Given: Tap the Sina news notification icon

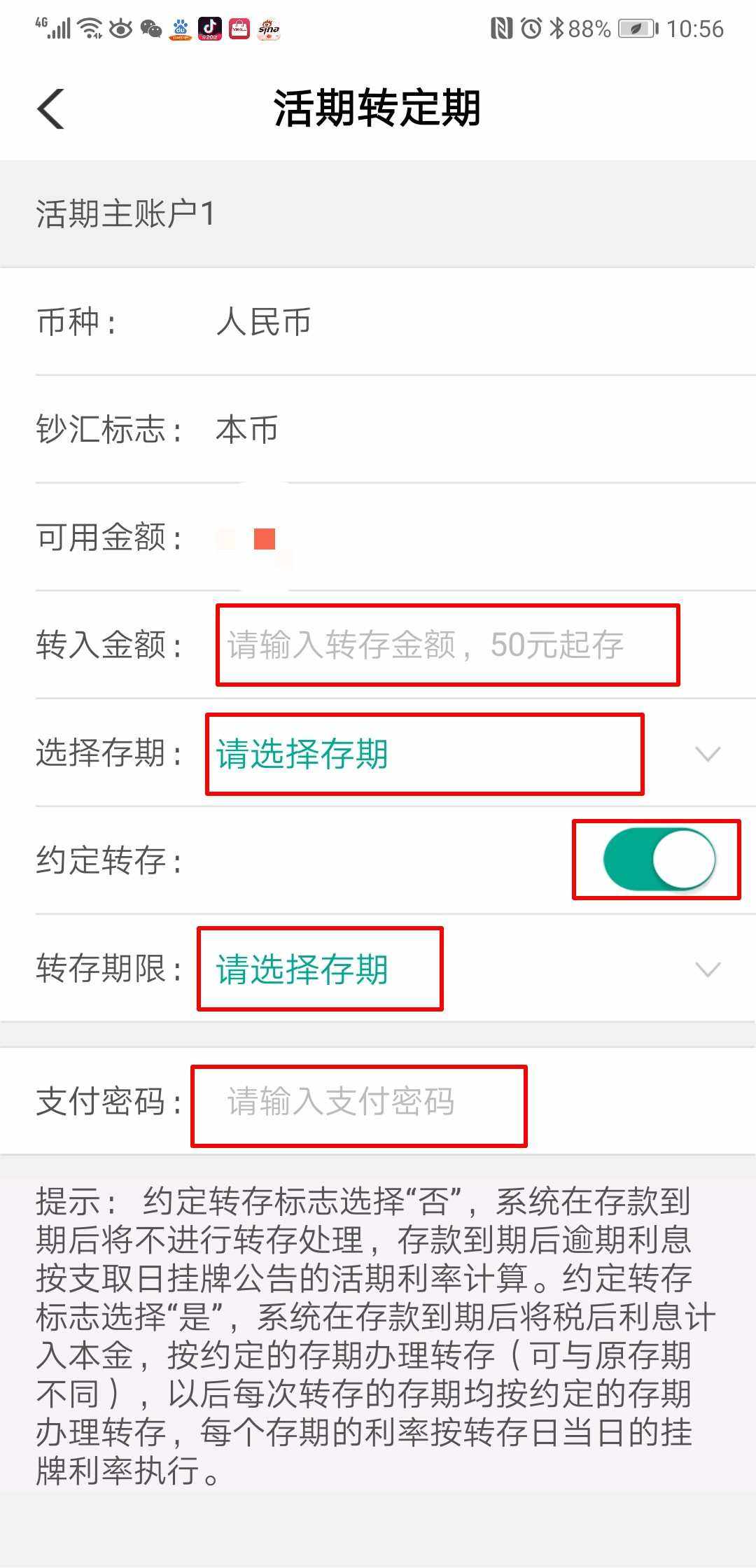Looking at the screenshot, I should pyautogui.click(x=268, y=29).
